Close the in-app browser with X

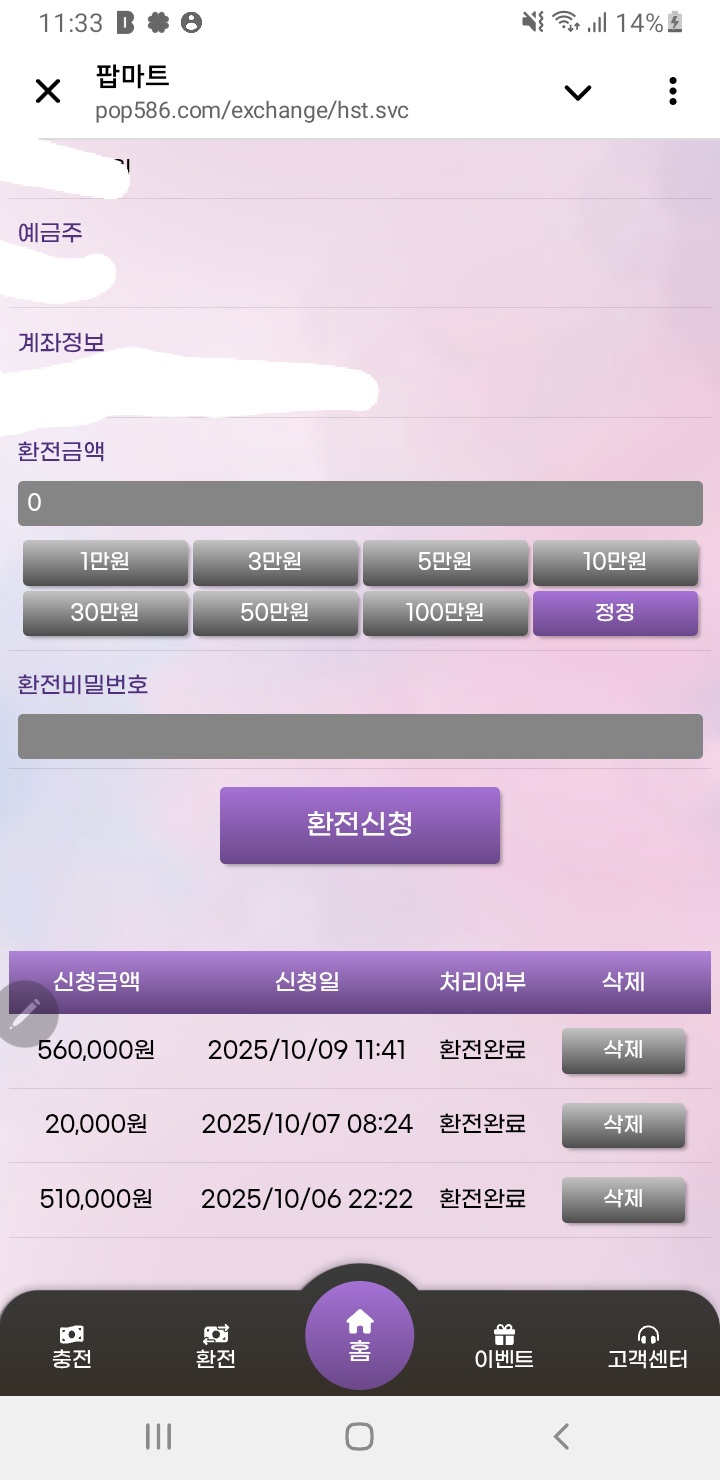[47, 92]
